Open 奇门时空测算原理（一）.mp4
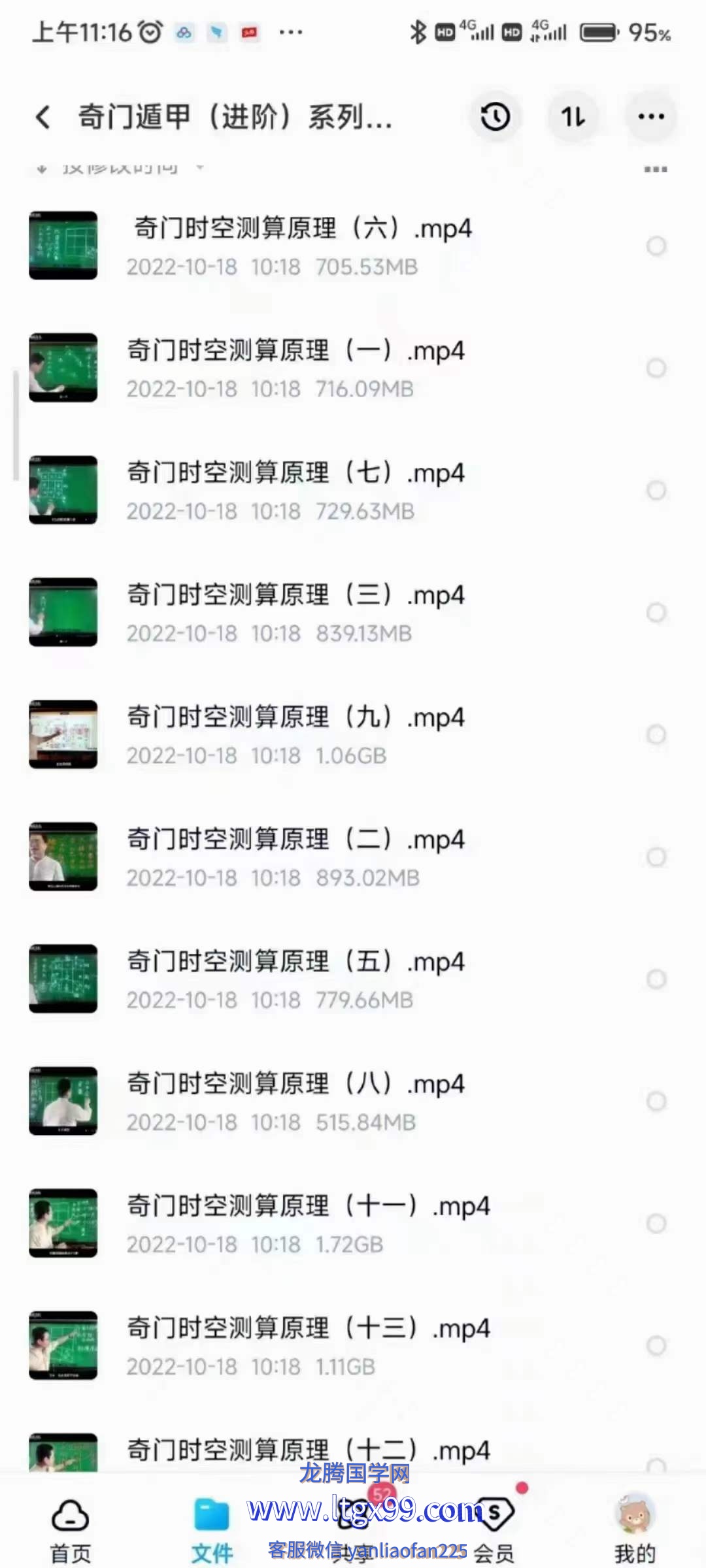706x1568 pixels. pyautogui.click(x=294, y=368)
